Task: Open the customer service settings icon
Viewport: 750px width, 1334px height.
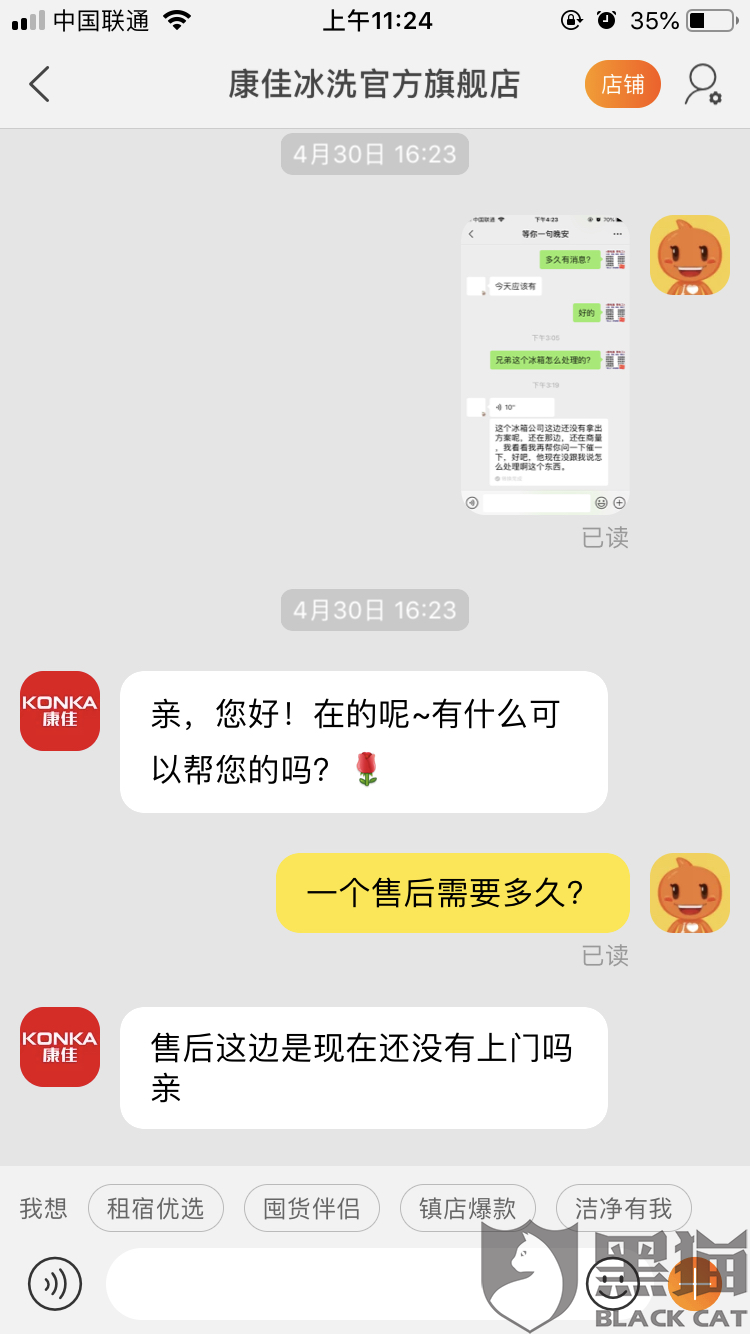Action: click(703, 85)
